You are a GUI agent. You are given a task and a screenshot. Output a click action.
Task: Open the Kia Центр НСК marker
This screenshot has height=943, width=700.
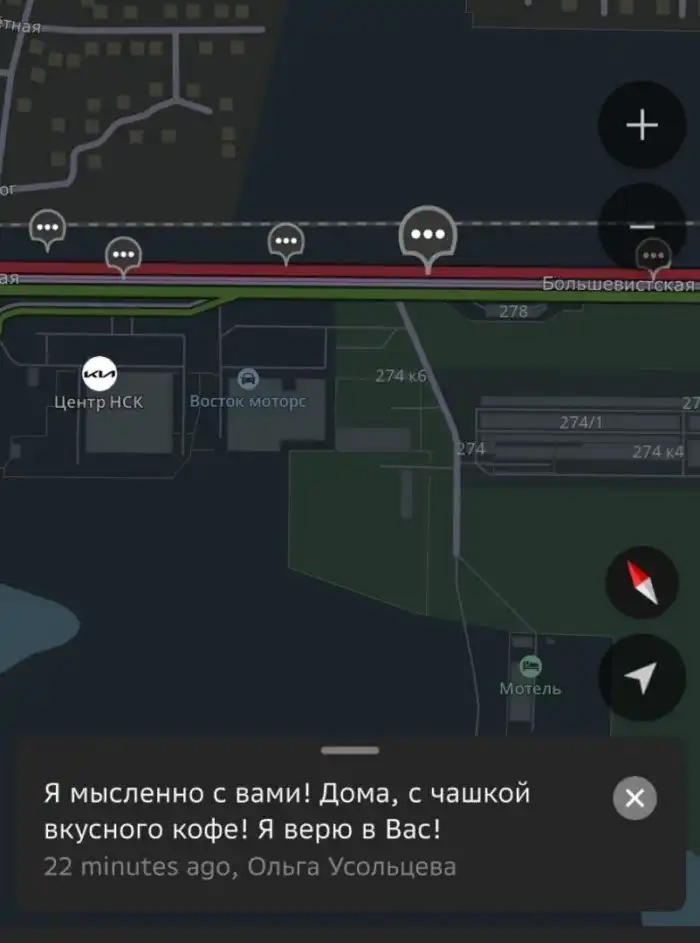click(99, 374)
